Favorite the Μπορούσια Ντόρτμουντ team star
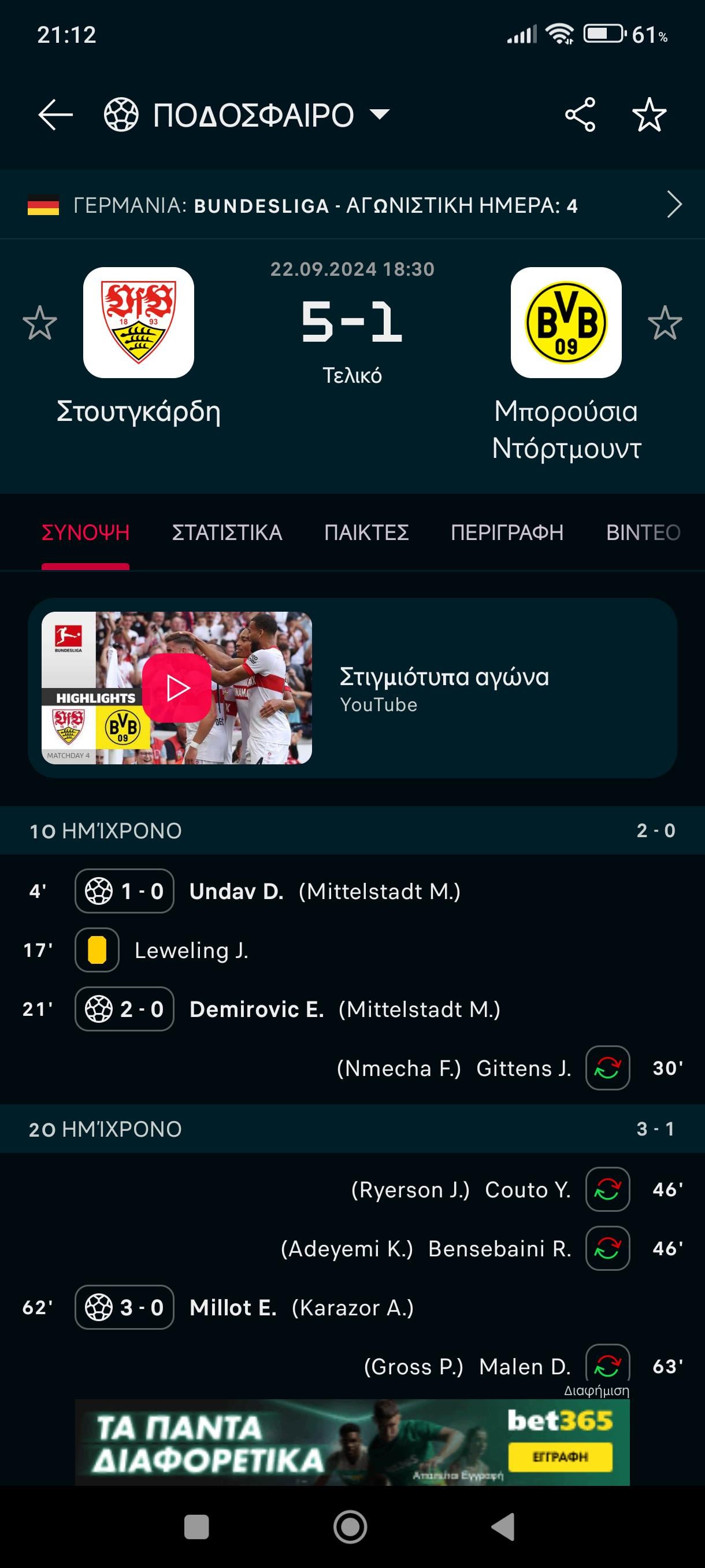 665,323
